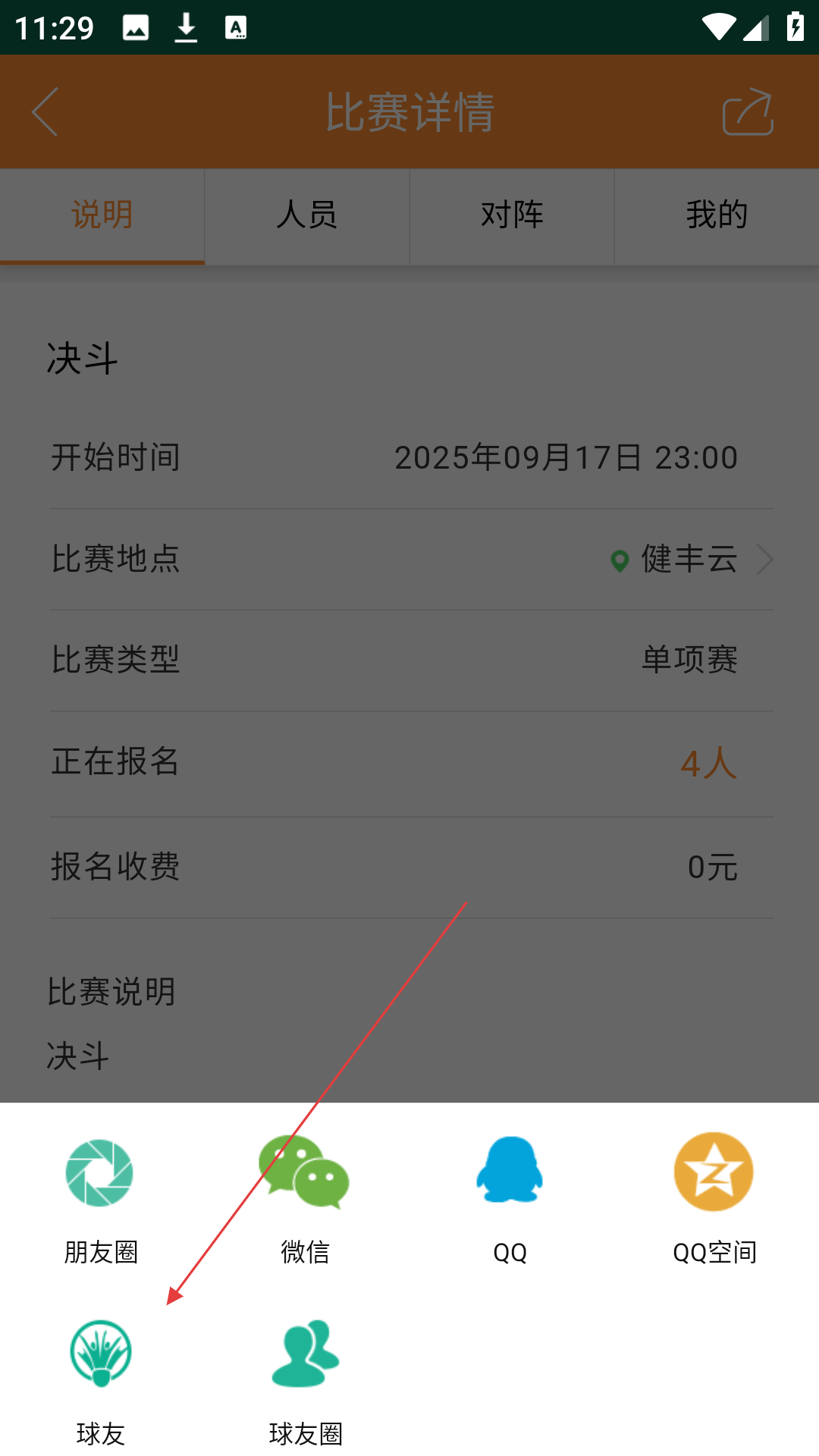Share to 球友圈
This screenshot has height=1456, width=819.
click(x=305, y=1376)
